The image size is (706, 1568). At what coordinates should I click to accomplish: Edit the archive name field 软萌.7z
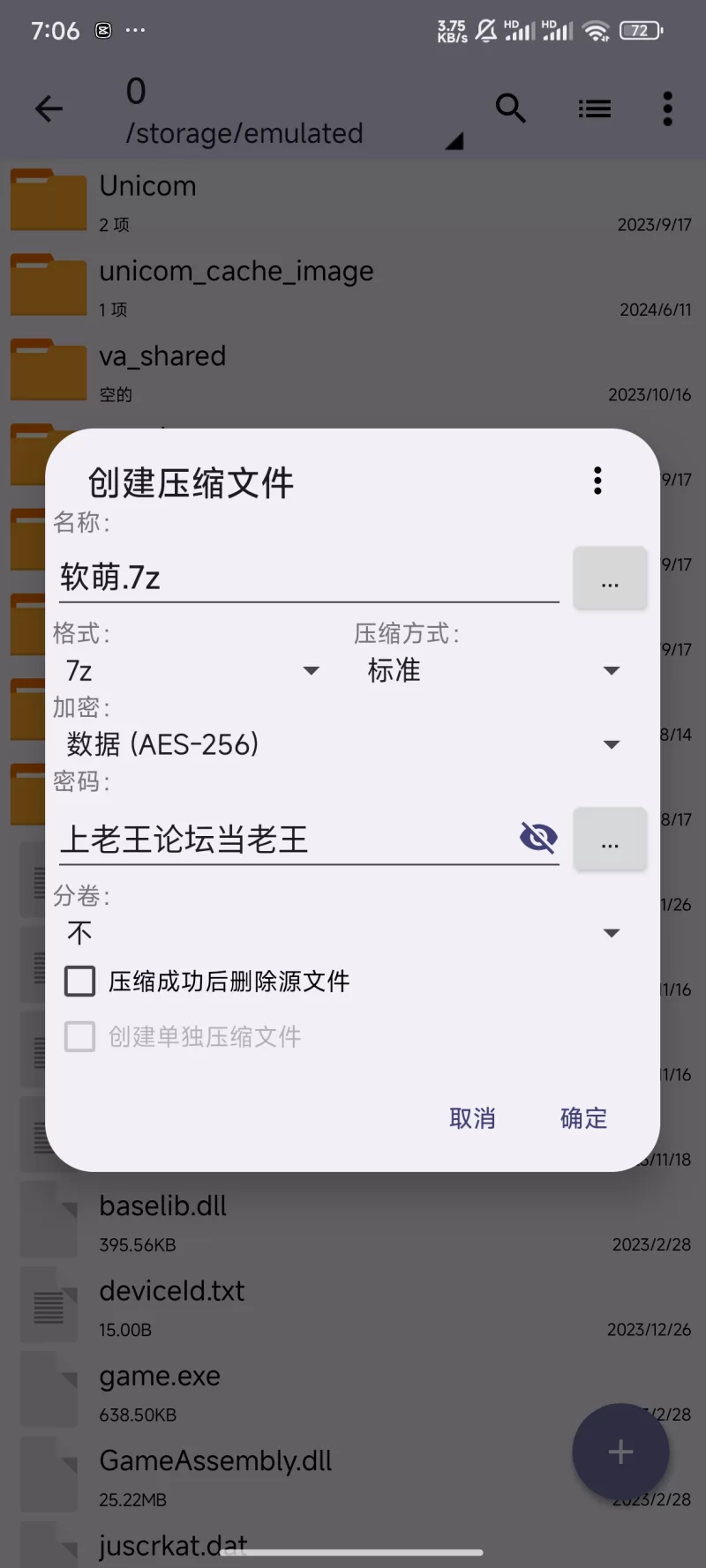[309, 578]
